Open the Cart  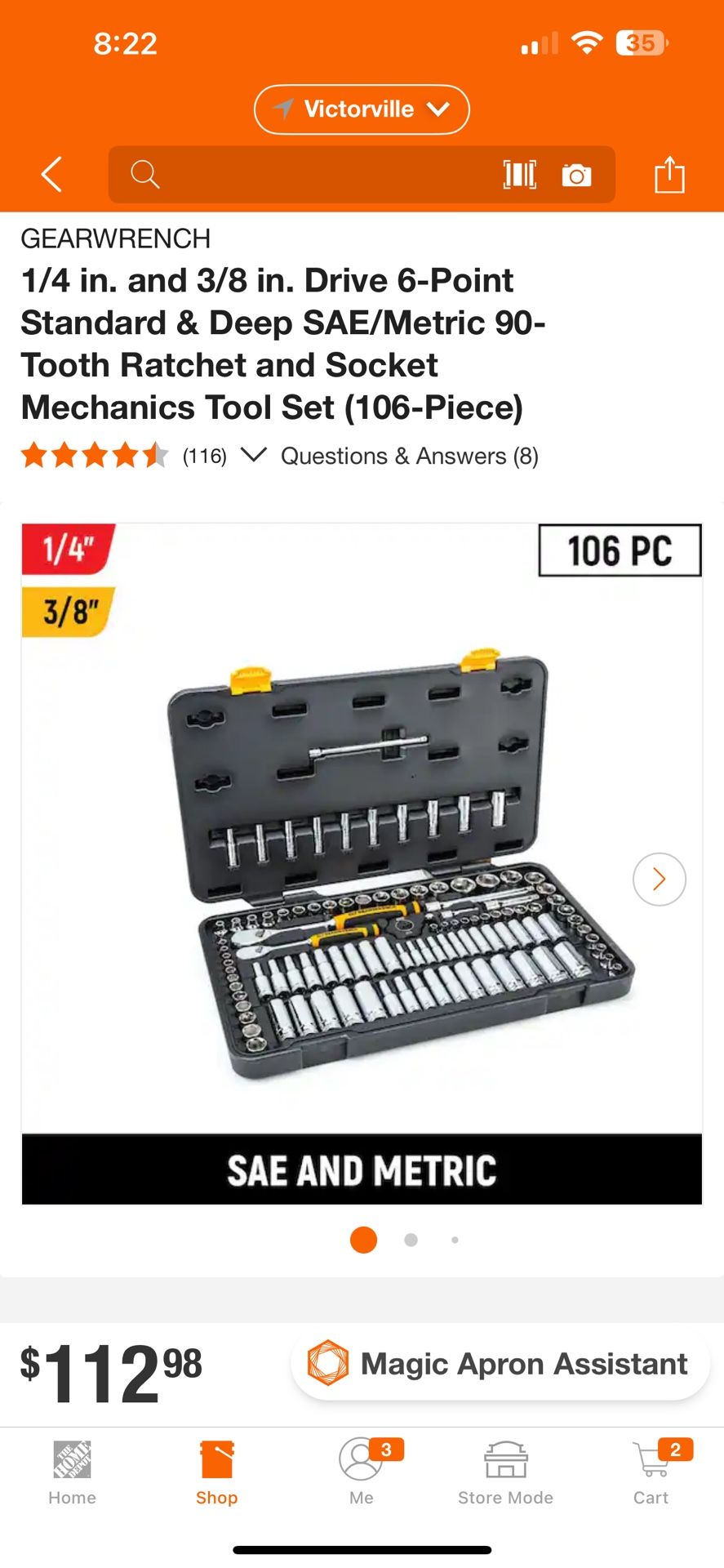651,1472
